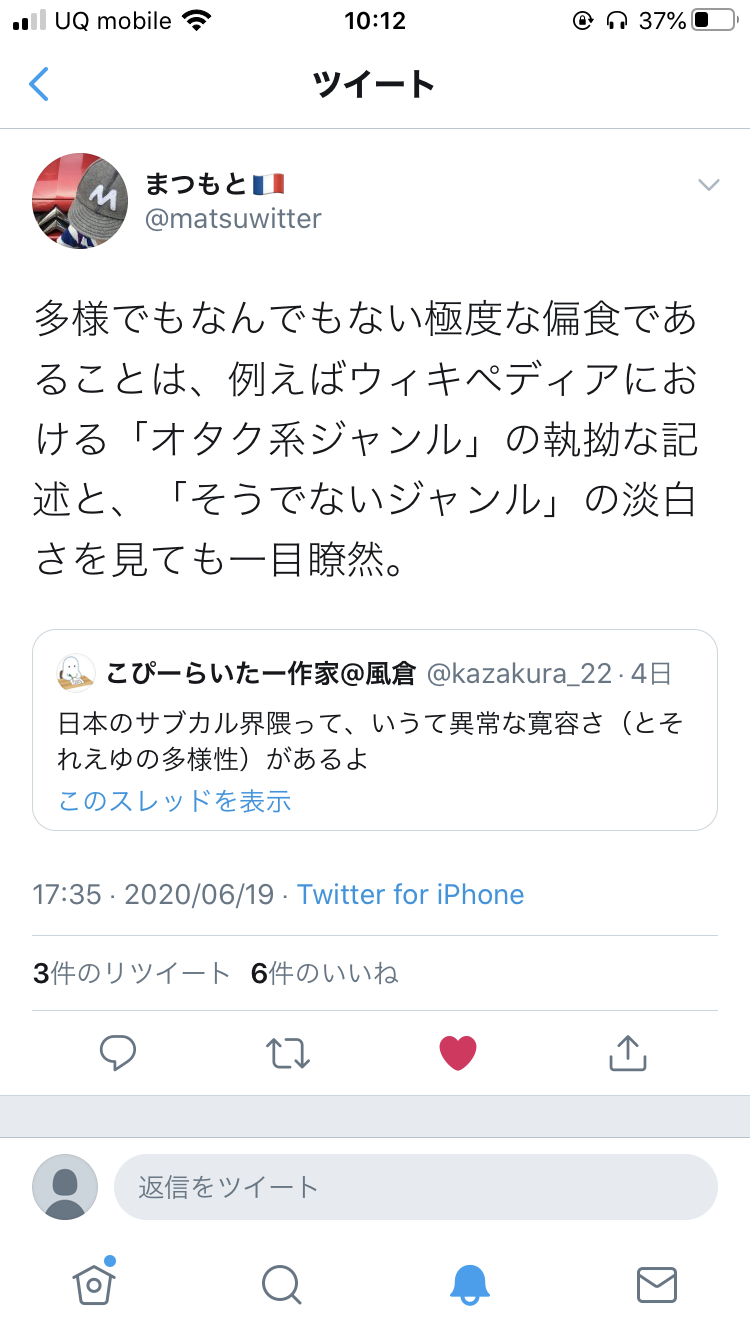Switch to the Home tab
The height and width of the screenshot is (1334, 750).
(x=94, y=1283)
